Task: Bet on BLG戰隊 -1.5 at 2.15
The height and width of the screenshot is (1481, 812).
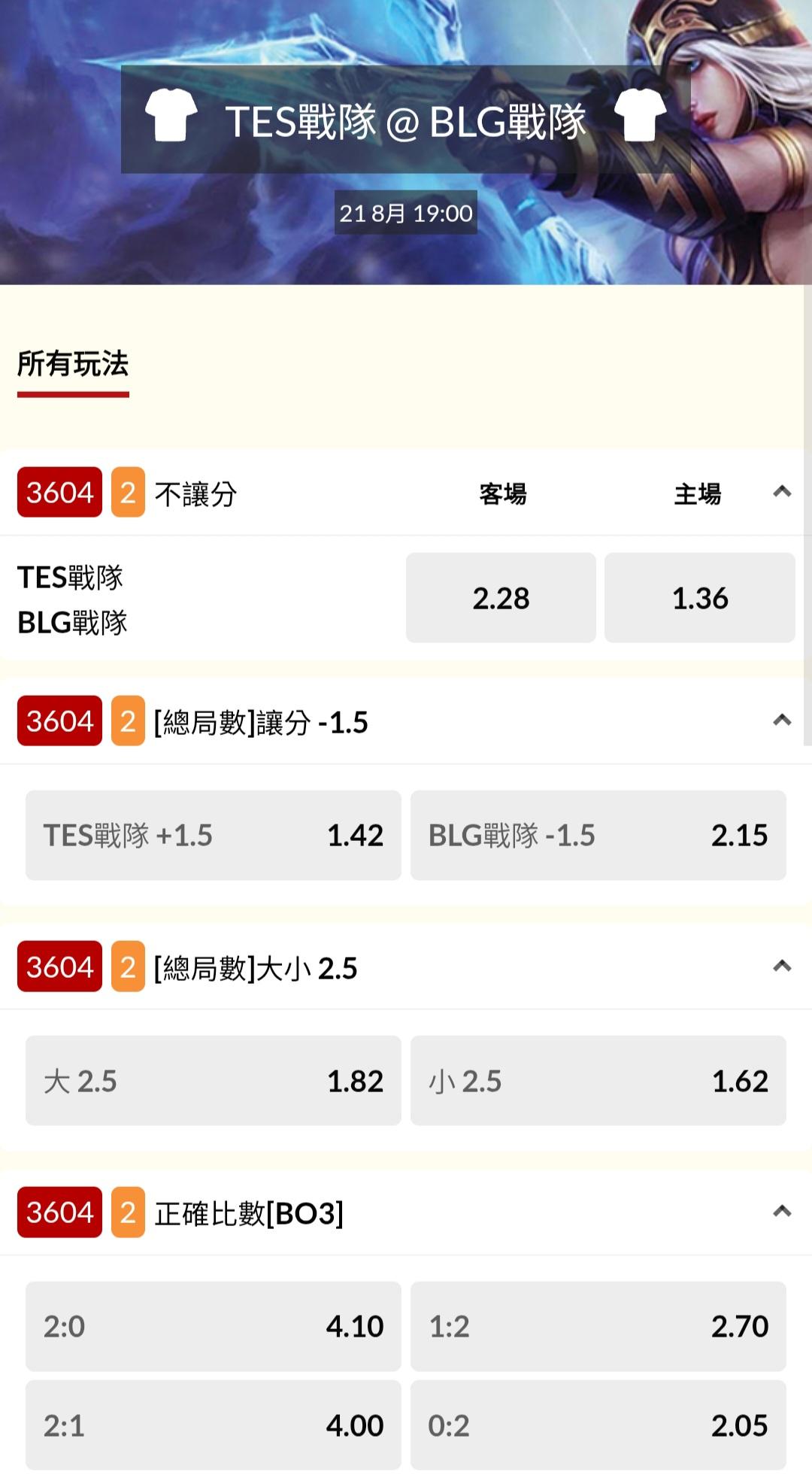Action: [x=598, y=835]
